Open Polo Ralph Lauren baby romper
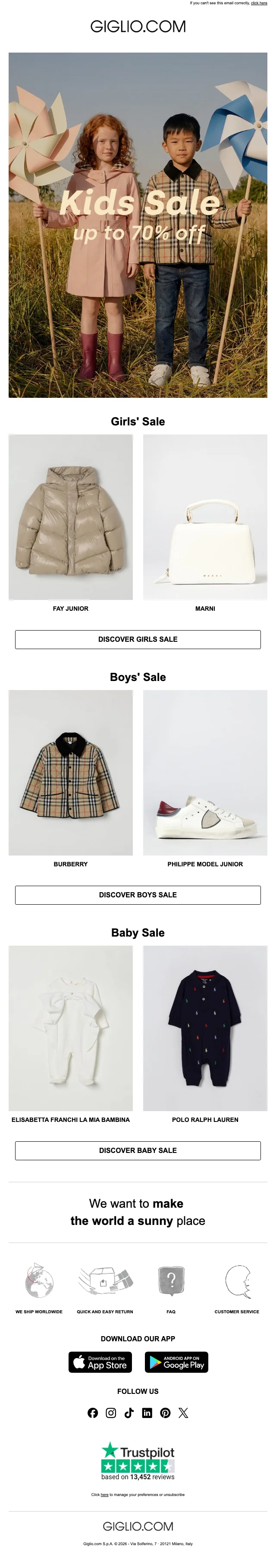 click(205, 1028)
